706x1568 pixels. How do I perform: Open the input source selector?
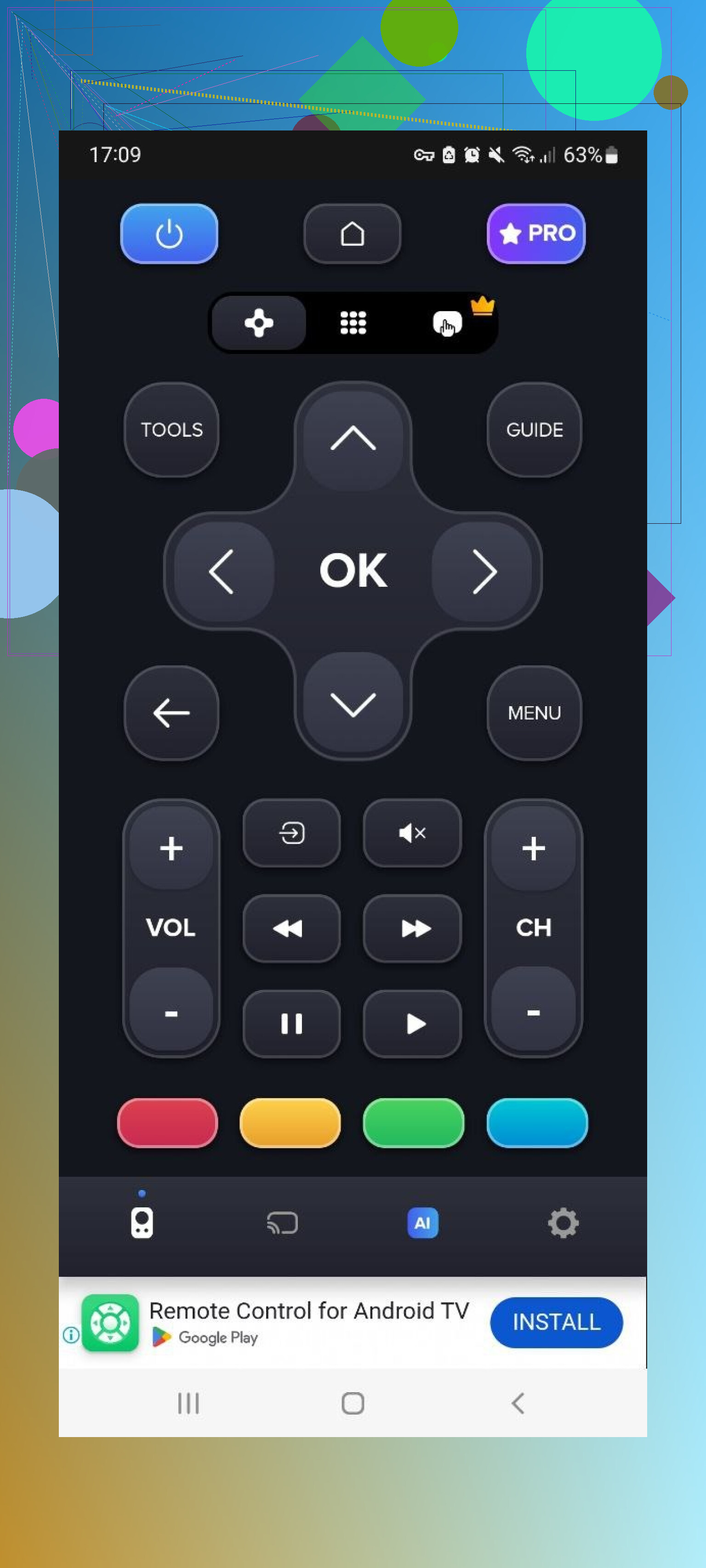point(291,832)
